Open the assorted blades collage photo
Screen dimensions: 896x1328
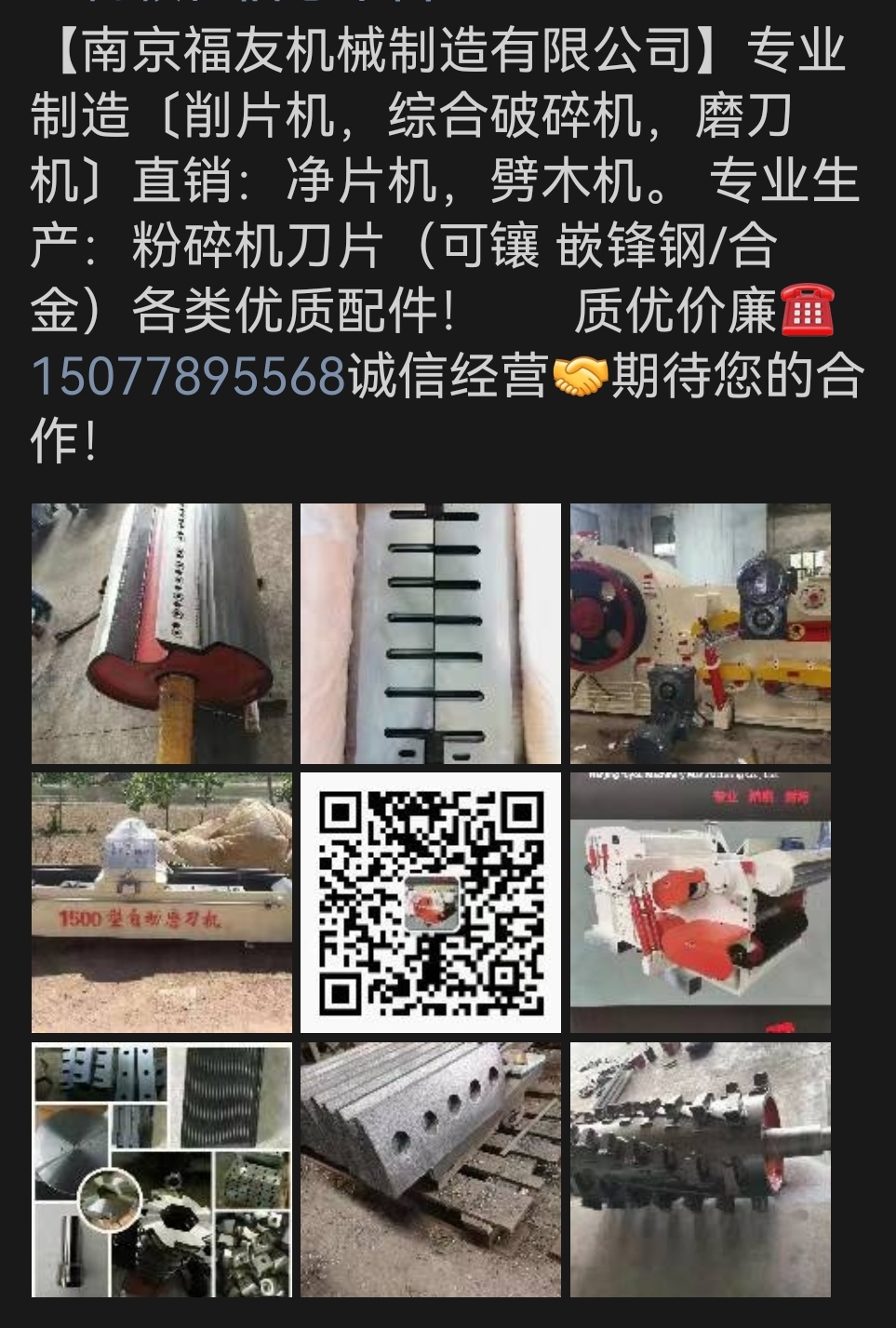click(161, 1171)
